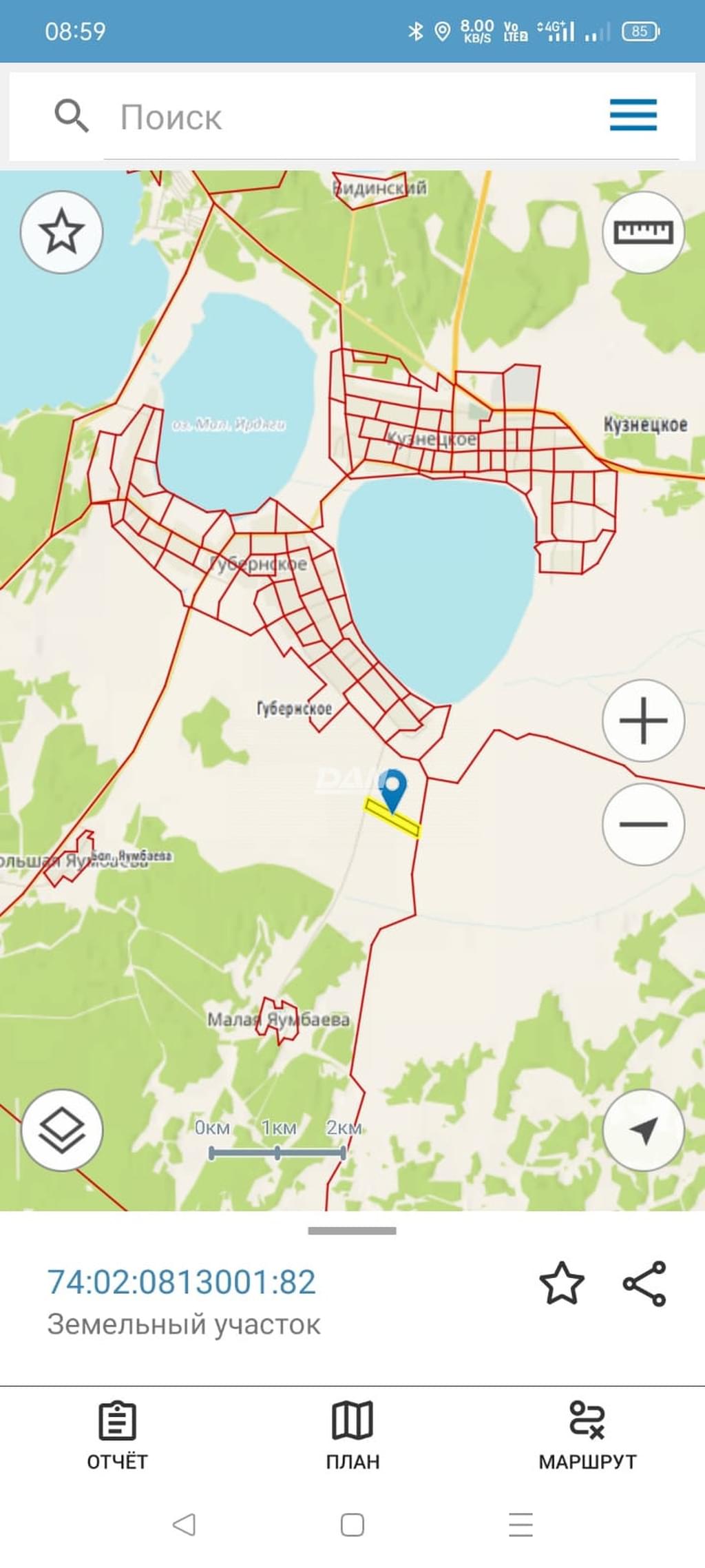The image size is (705, 1568).
Task: Share the selected land parcel
Action: click(x=644, y=1283)
